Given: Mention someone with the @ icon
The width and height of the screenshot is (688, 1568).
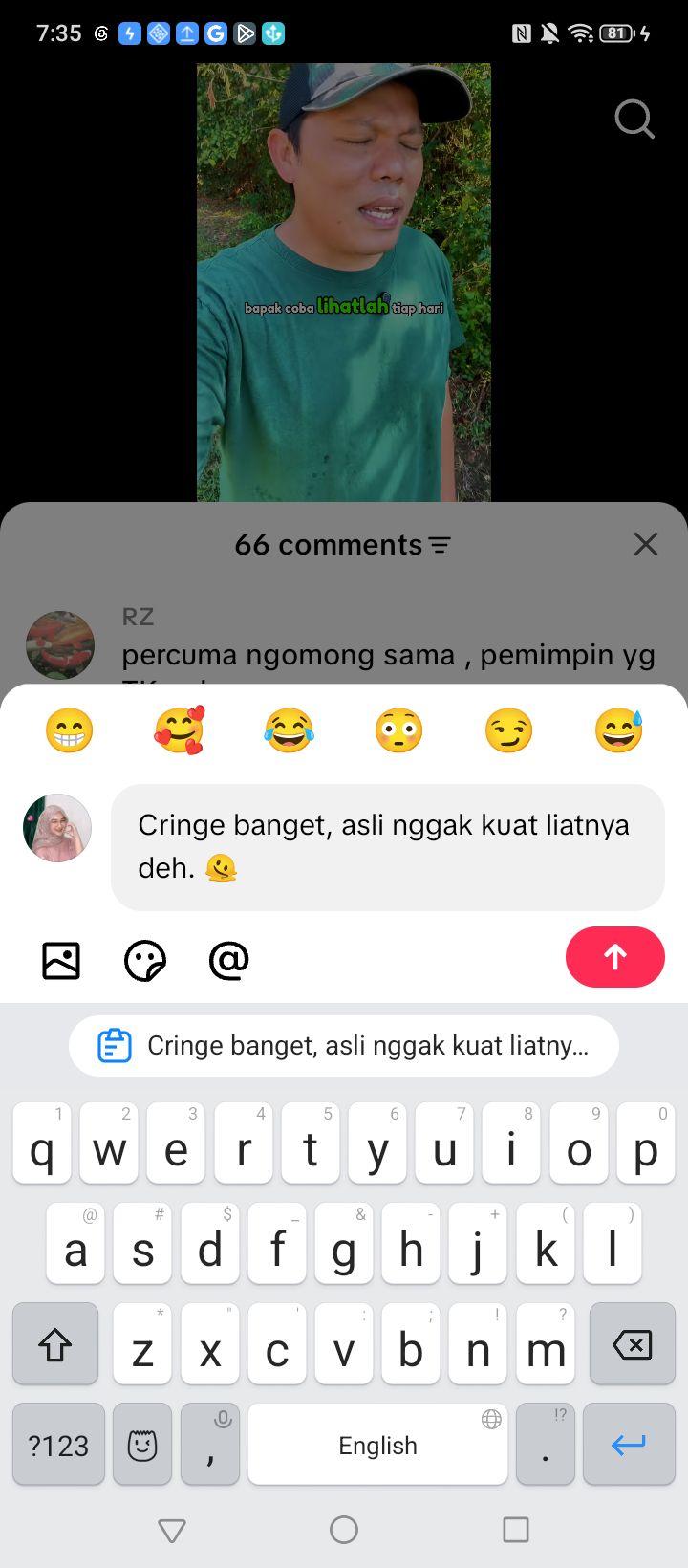Looking at the screenshot, I should tap(228, 960).
